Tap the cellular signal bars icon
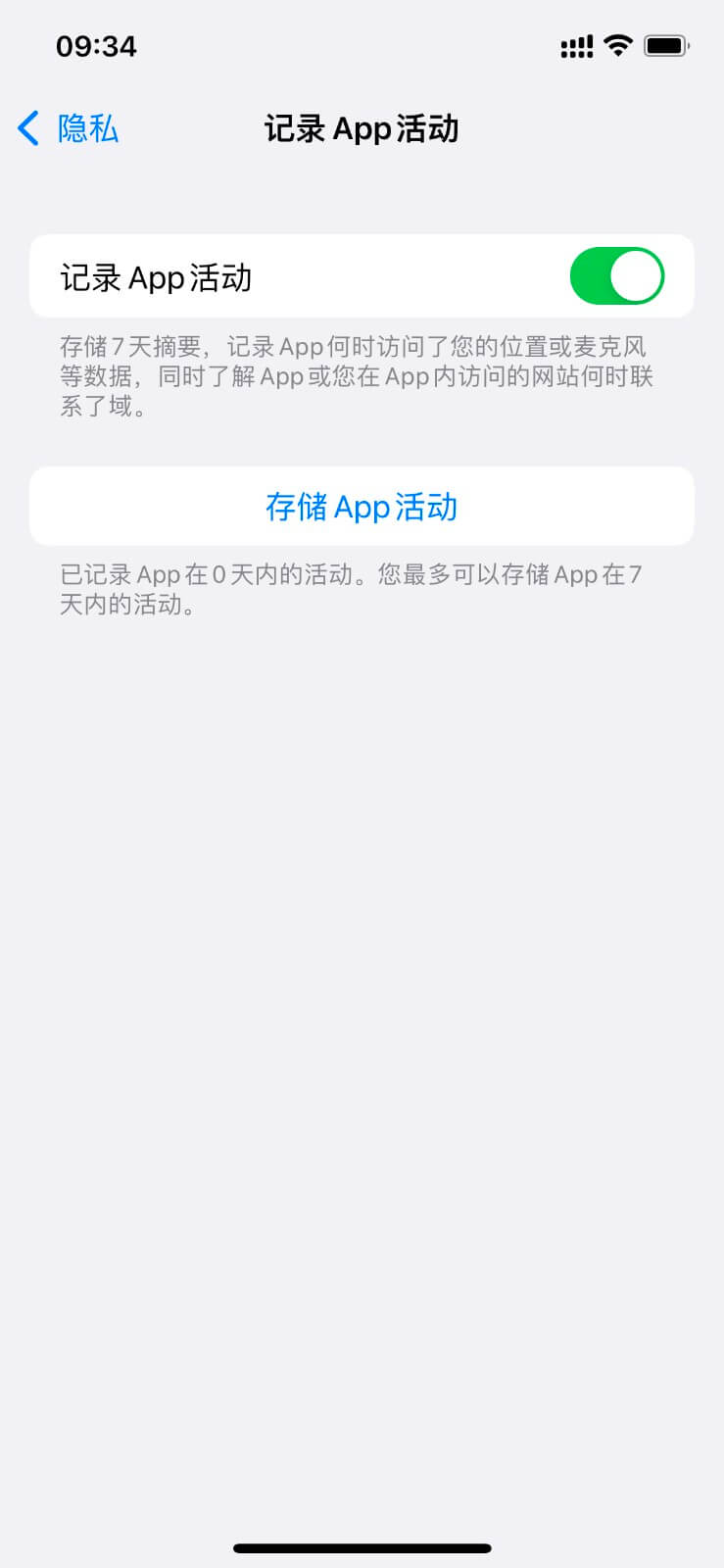The height and width of the screenshot is (1568, 724). click(577, 44)
